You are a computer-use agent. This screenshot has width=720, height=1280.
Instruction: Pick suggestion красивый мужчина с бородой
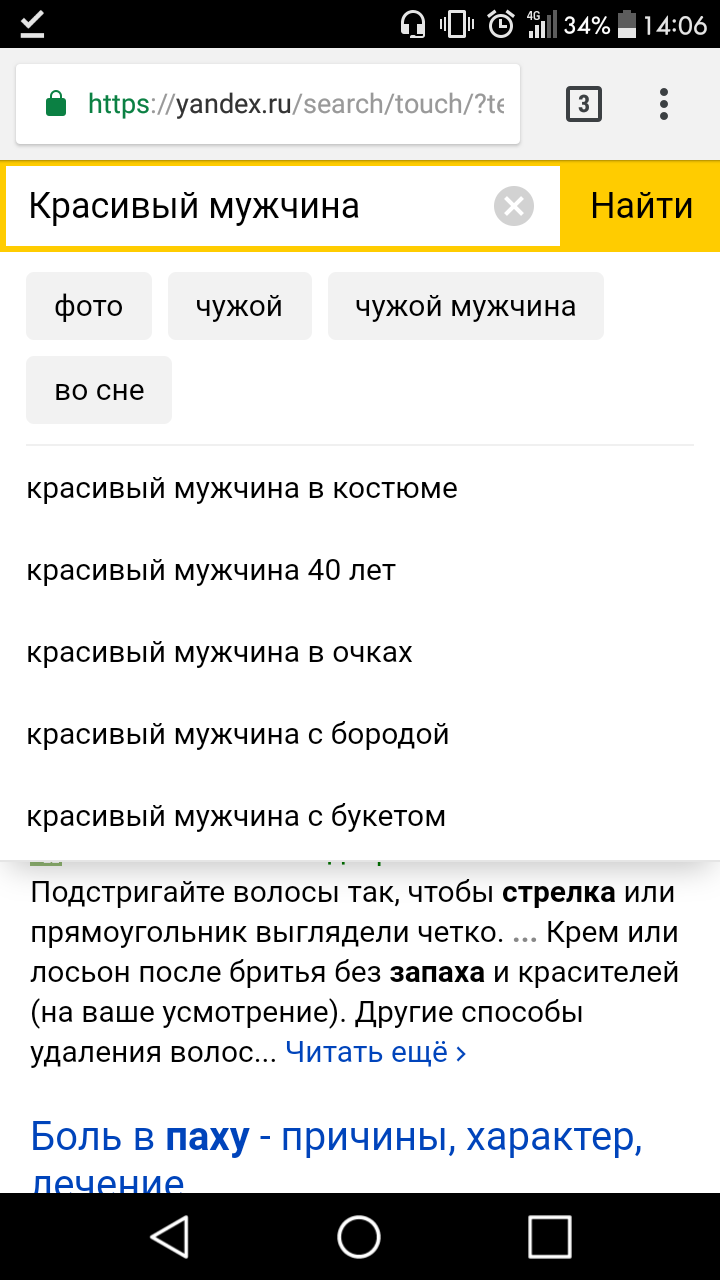pos(237,735)
